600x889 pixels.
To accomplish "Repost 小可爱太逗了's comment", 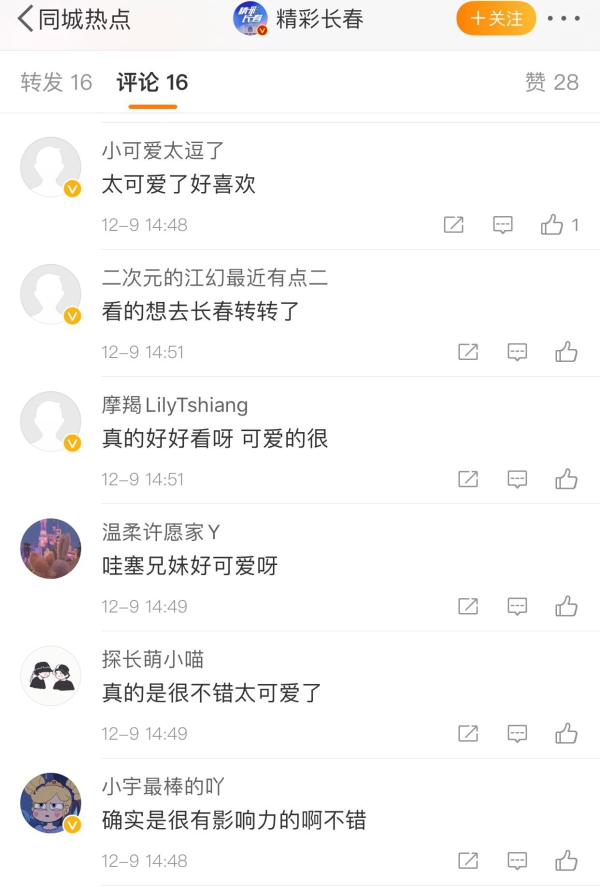I will 454,225.
